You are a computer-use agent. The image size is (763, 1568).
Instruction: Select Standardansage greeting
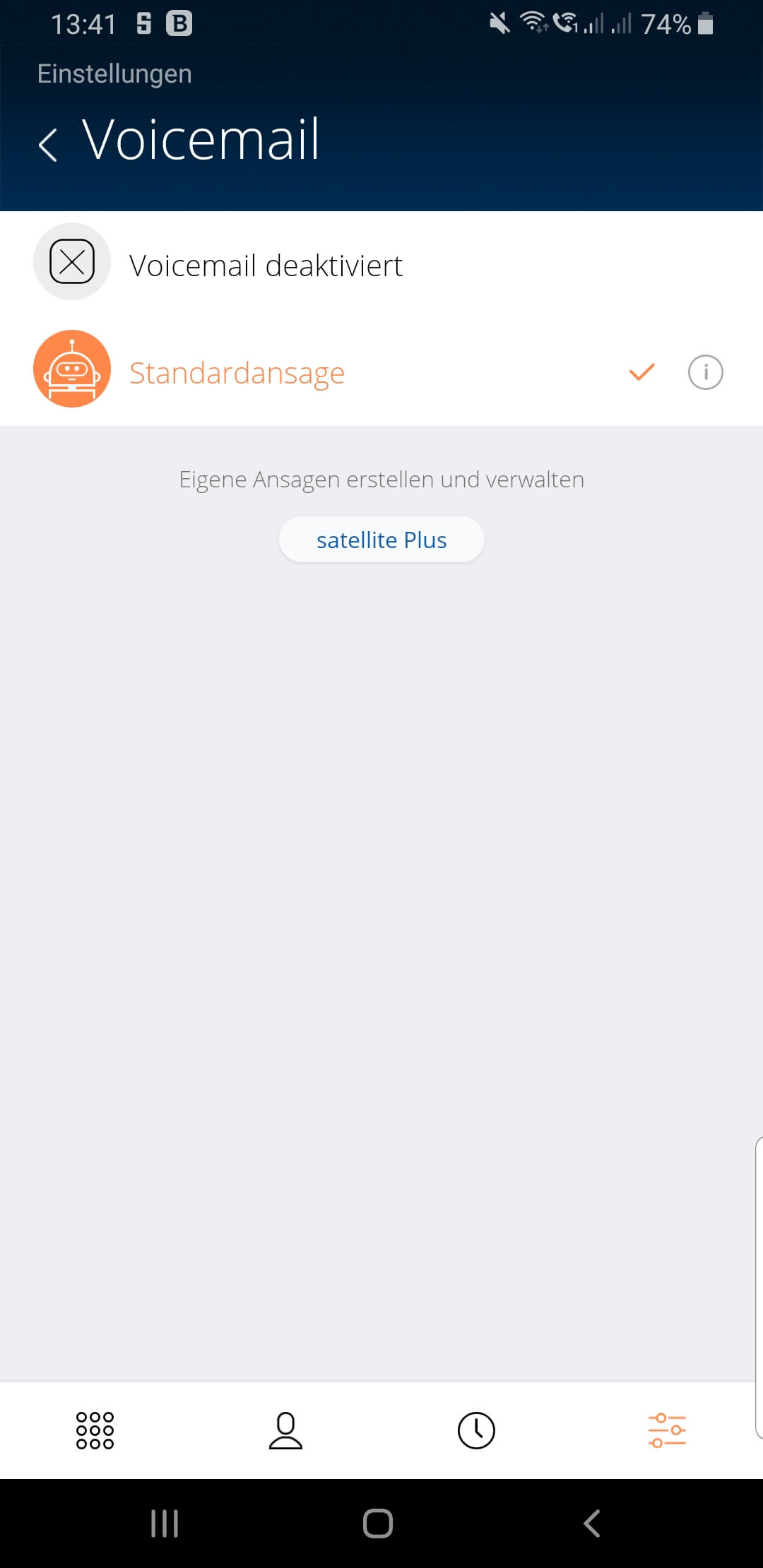[237, 372]
